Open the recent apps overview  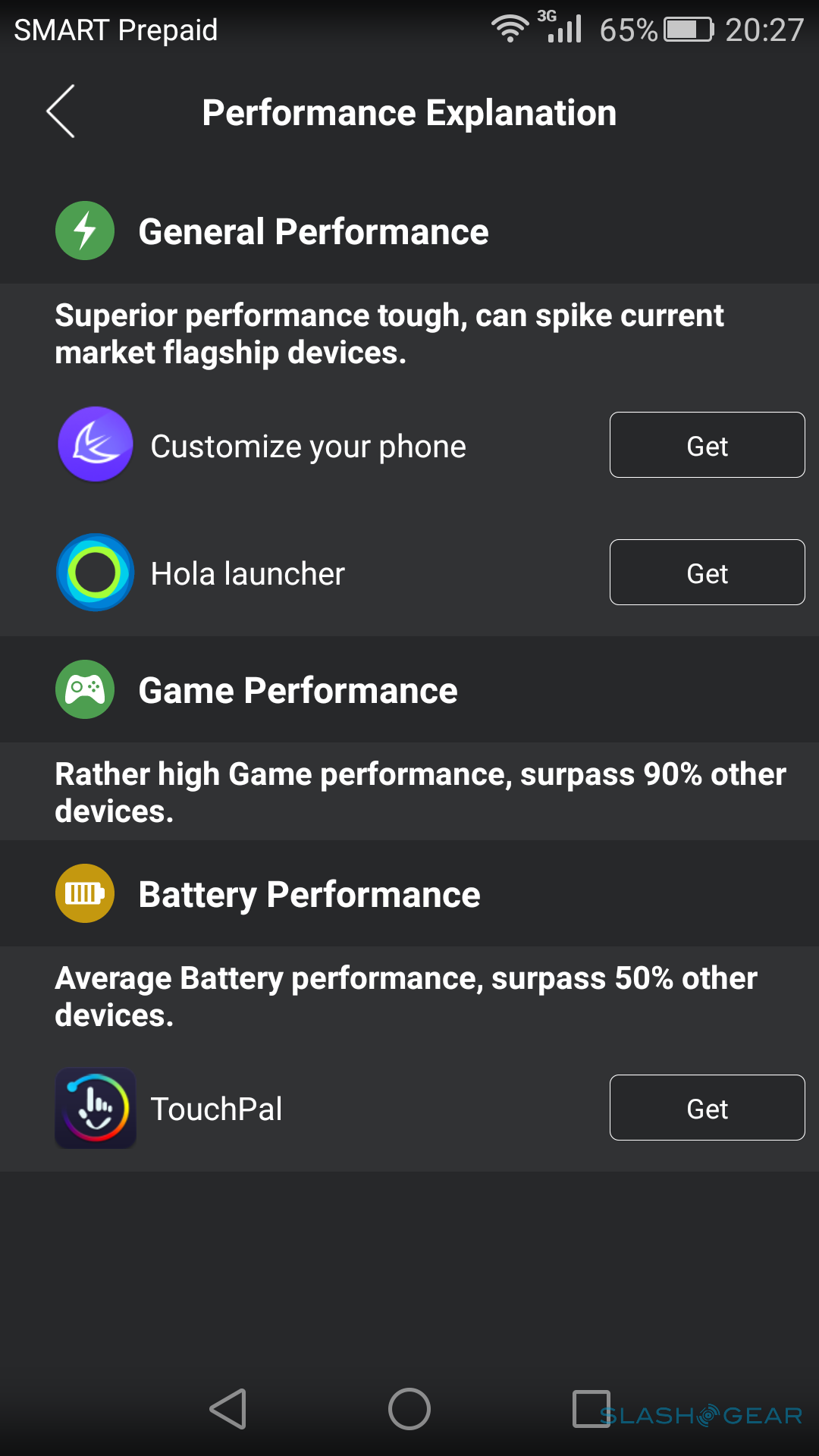pyautogui.click(x=591, y=1409)
